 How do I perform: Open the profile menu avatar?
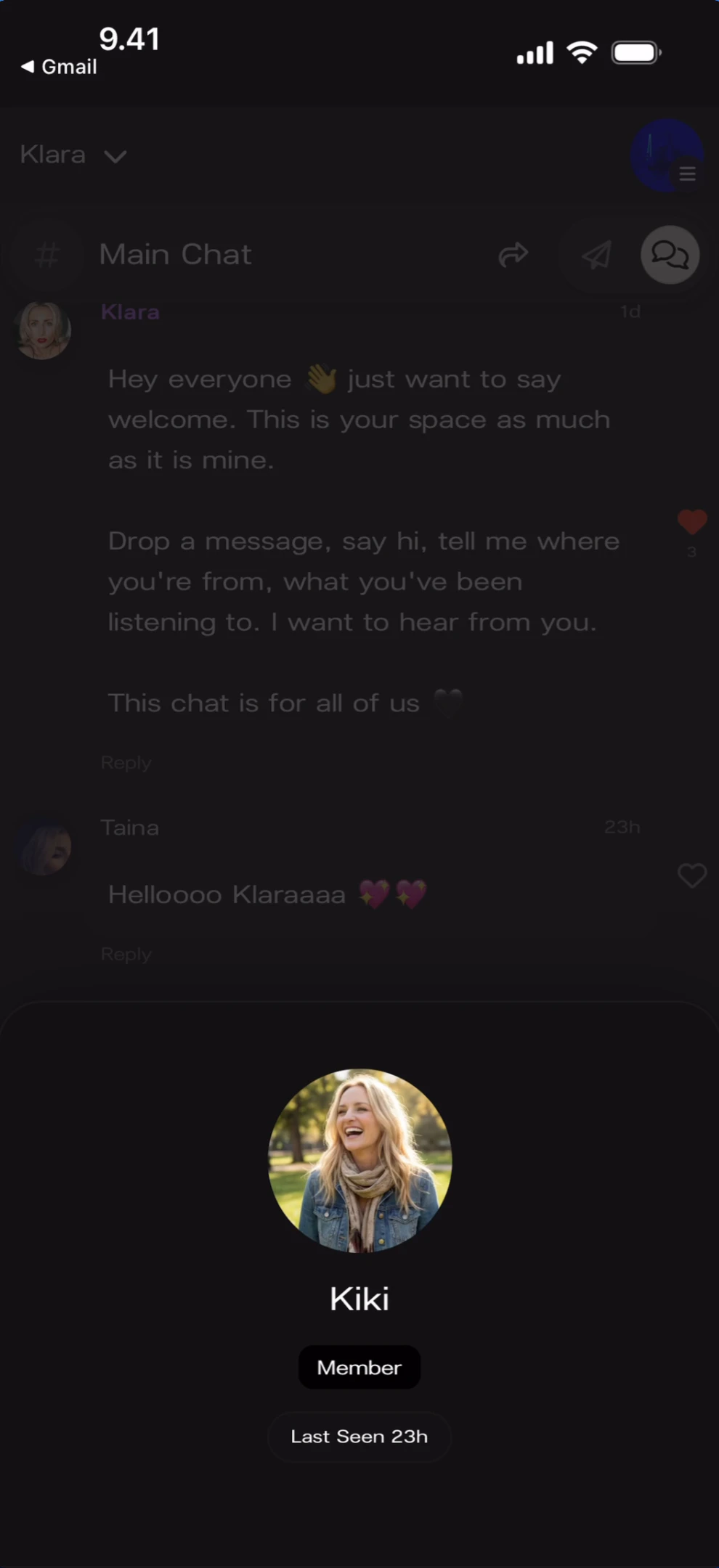click(666, 156)
